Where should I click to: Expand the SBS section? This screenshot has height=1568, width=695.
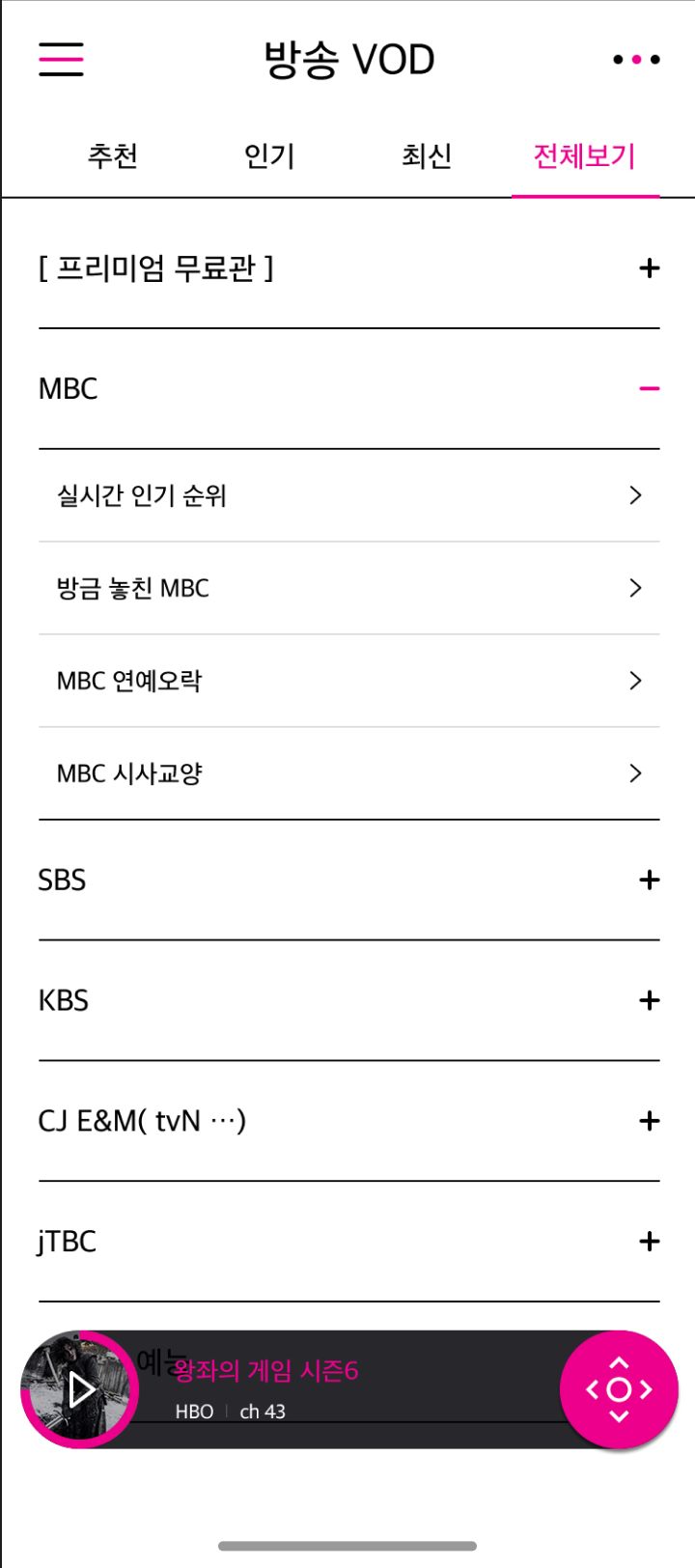[x=348, y=880]
